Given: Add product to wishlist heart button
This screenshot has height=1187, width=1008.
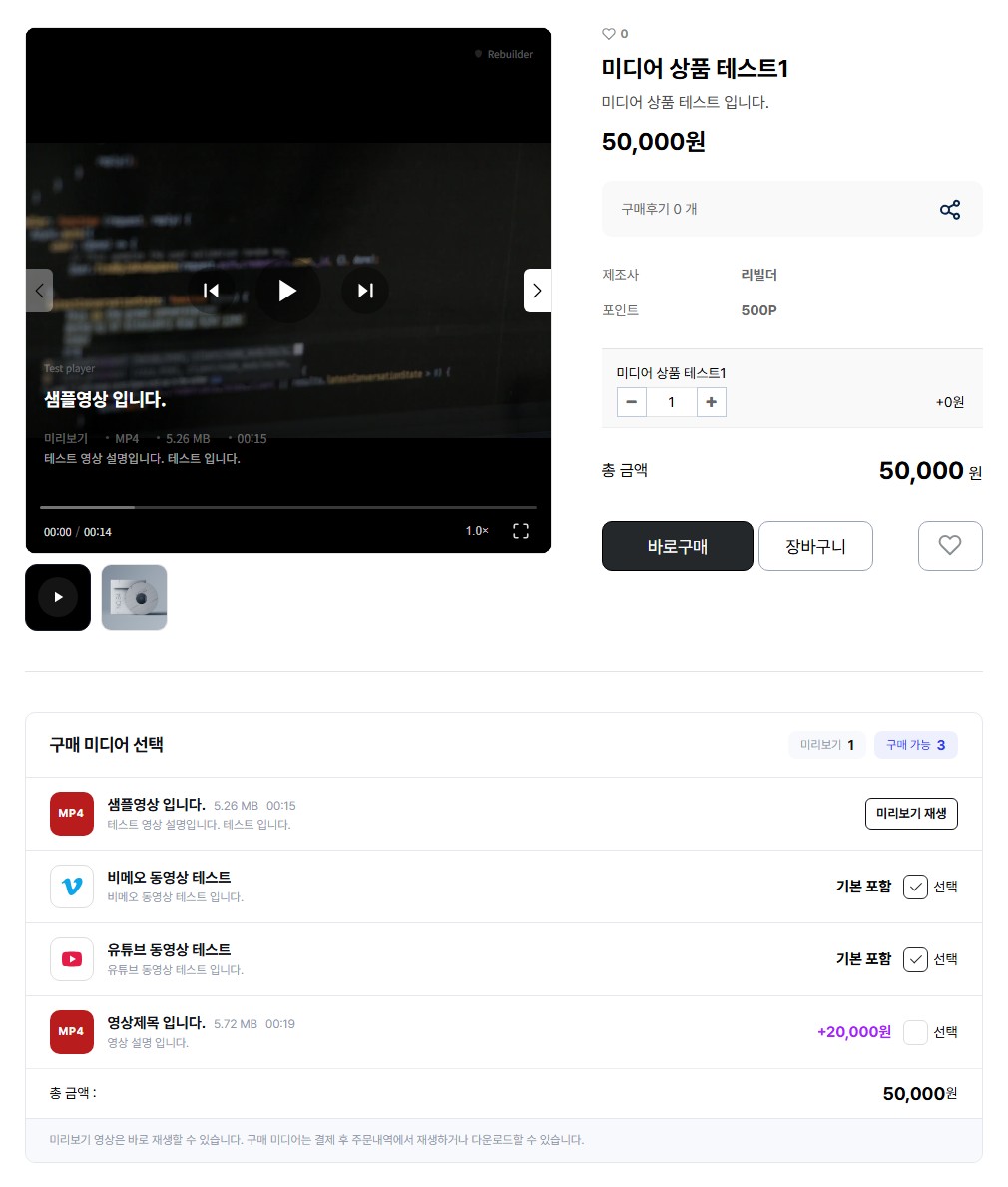Looking at the screenshot, I should tap(949, 546).
